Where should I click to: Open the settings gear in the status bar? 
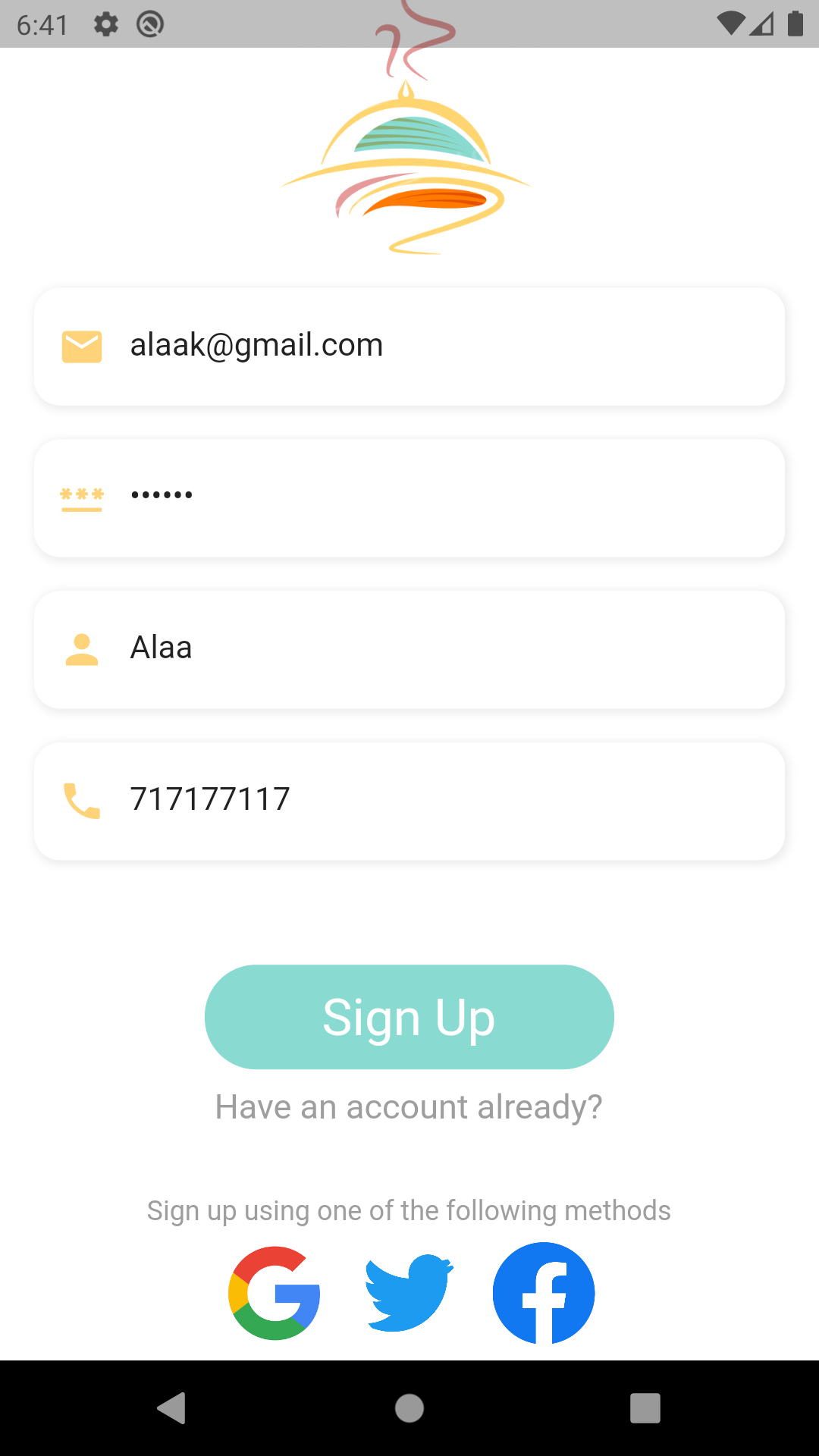pyautogui.click(x=106, y=24)
